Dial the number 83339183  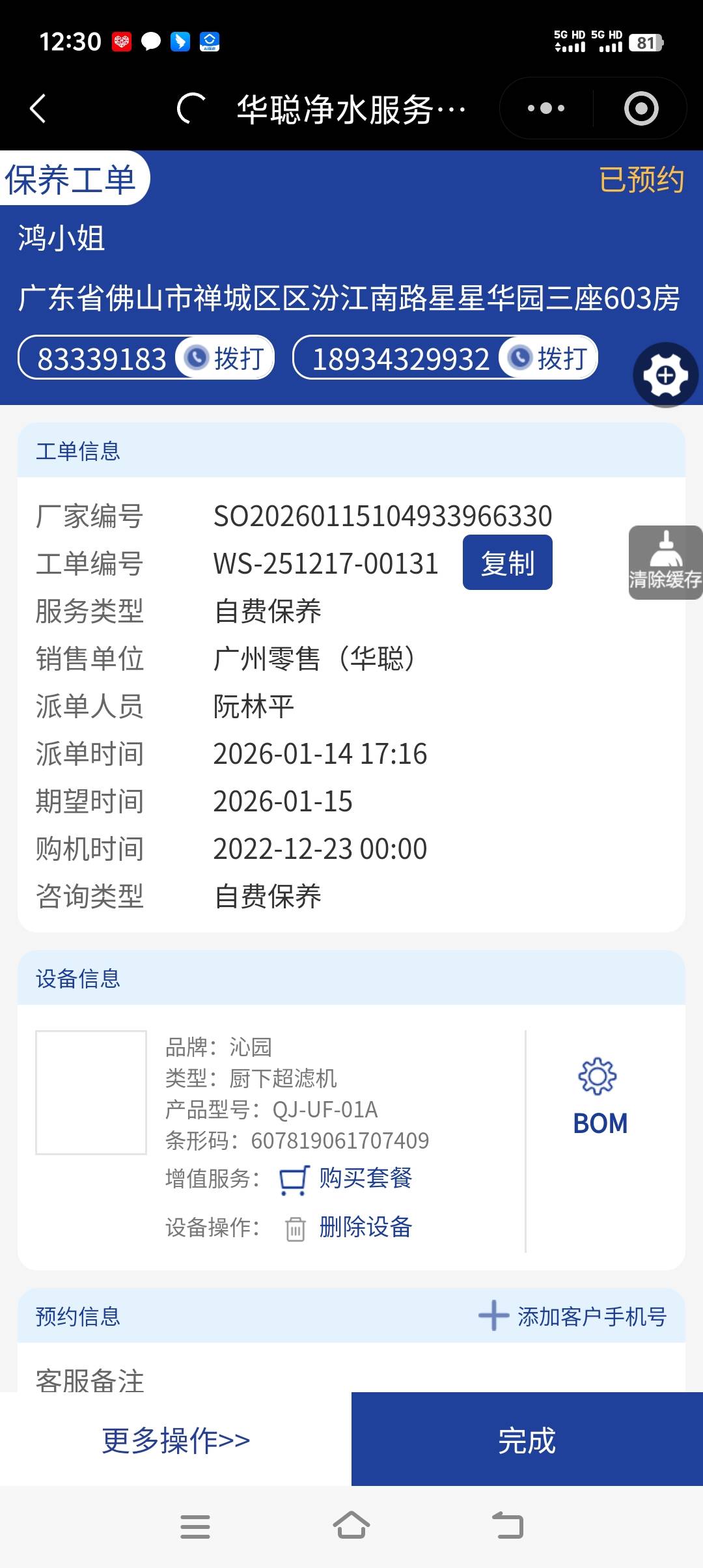pos(225,358)
